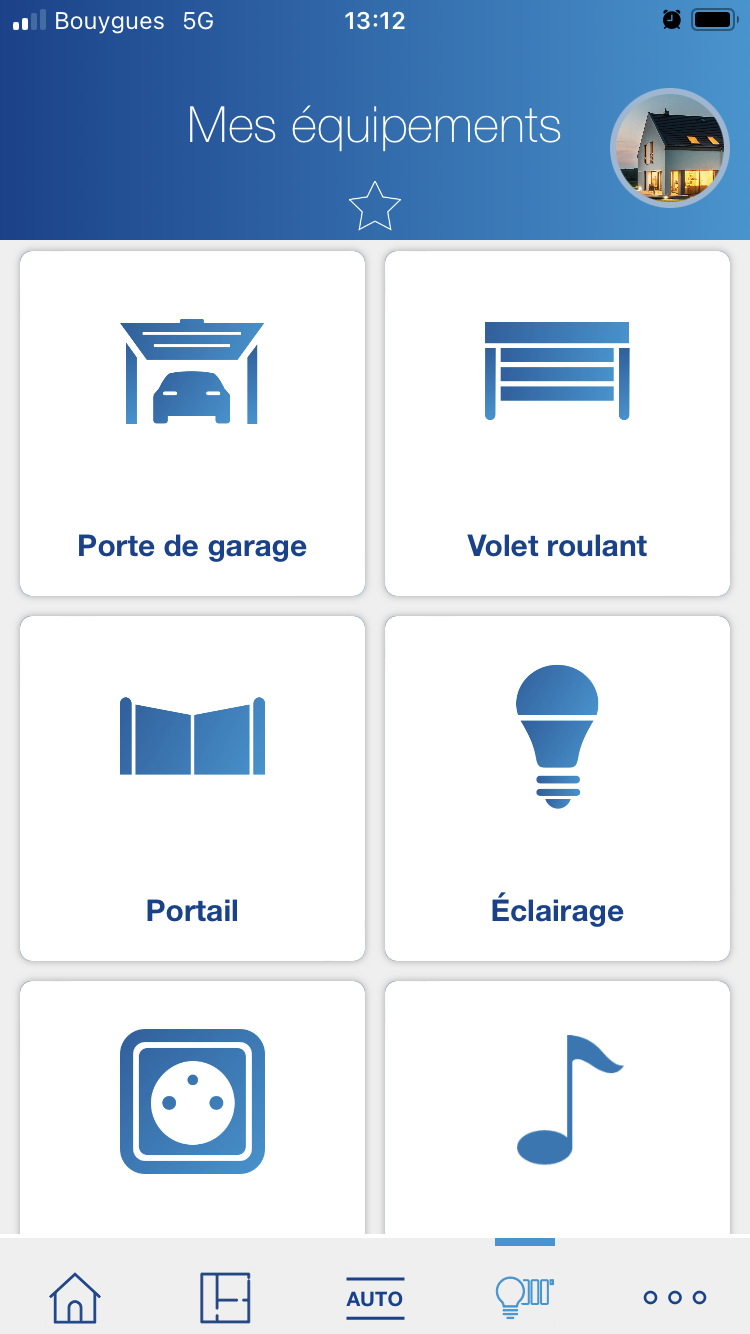Open the Porte de garage card
The height and width of the screenshot is (1334, 750).
[x=192, y=423]
